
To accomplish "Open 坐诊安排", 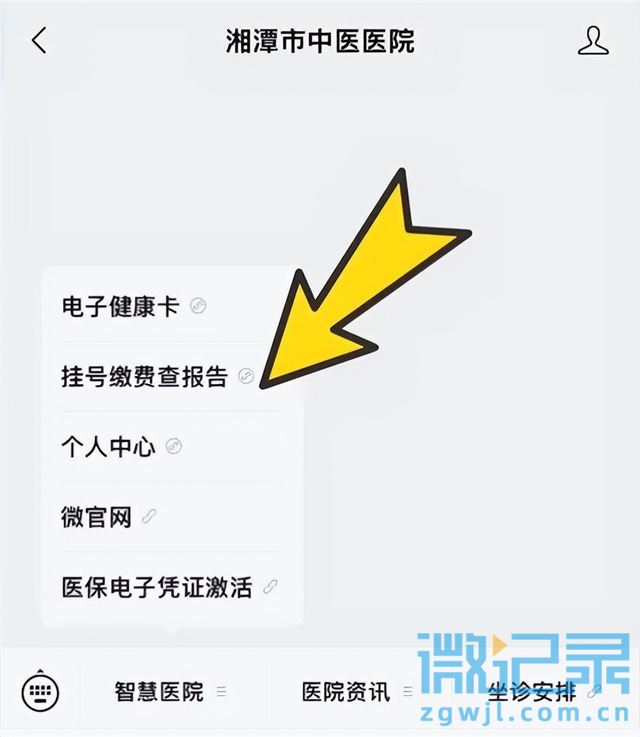I will 545,692.
